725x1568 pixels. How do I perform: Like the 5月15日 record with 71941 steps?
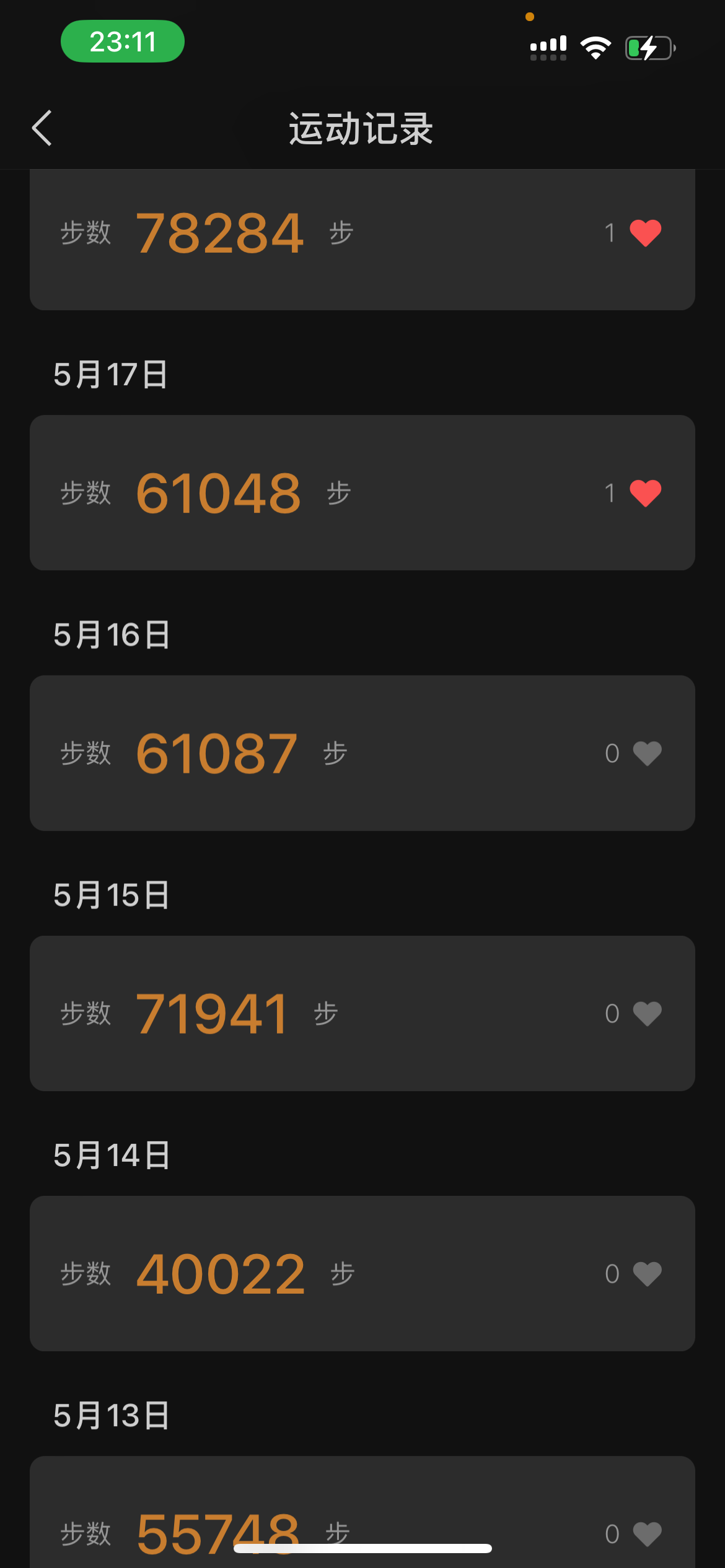point(648,1014)
